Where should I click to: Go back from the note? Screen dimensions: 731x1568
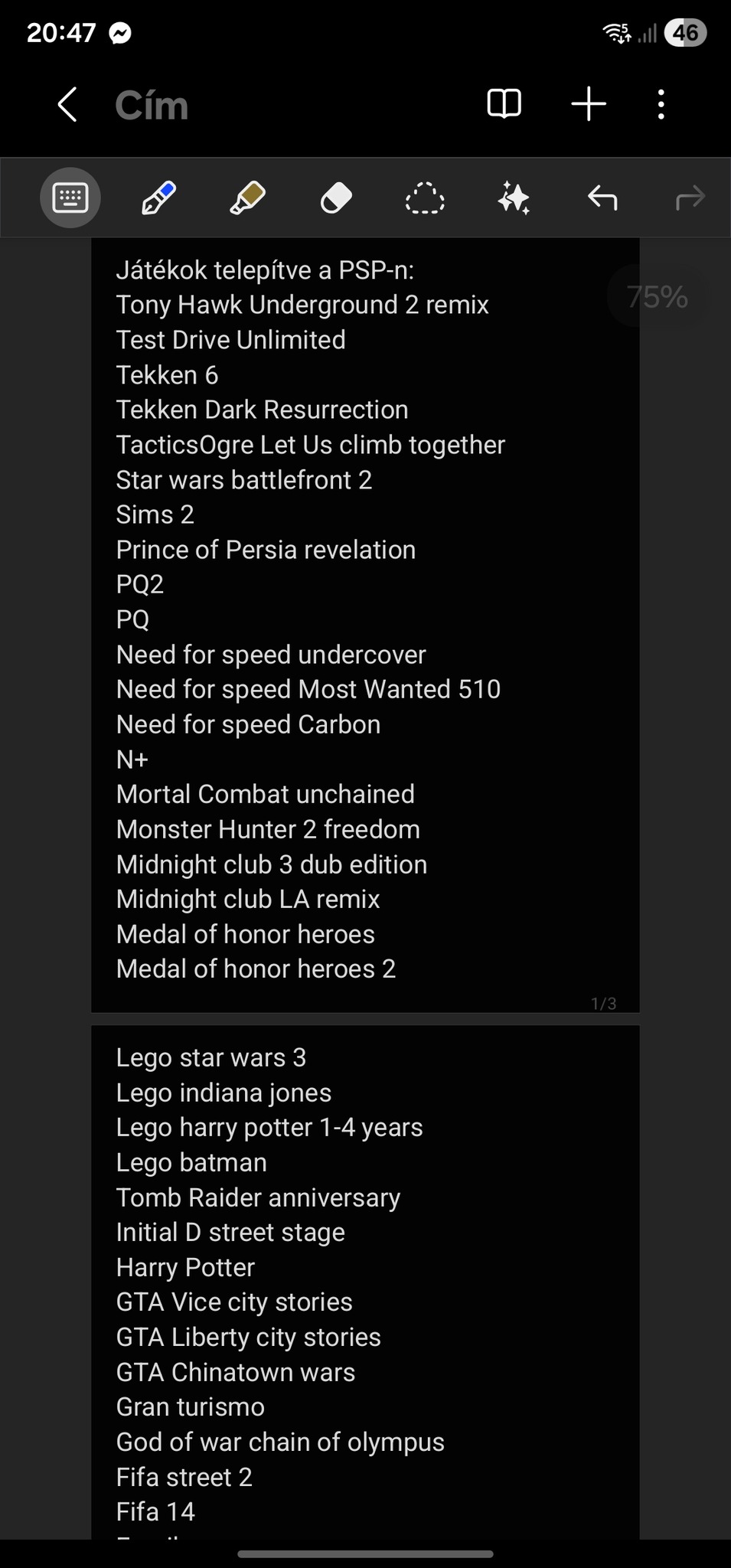(x=67, y=104)
